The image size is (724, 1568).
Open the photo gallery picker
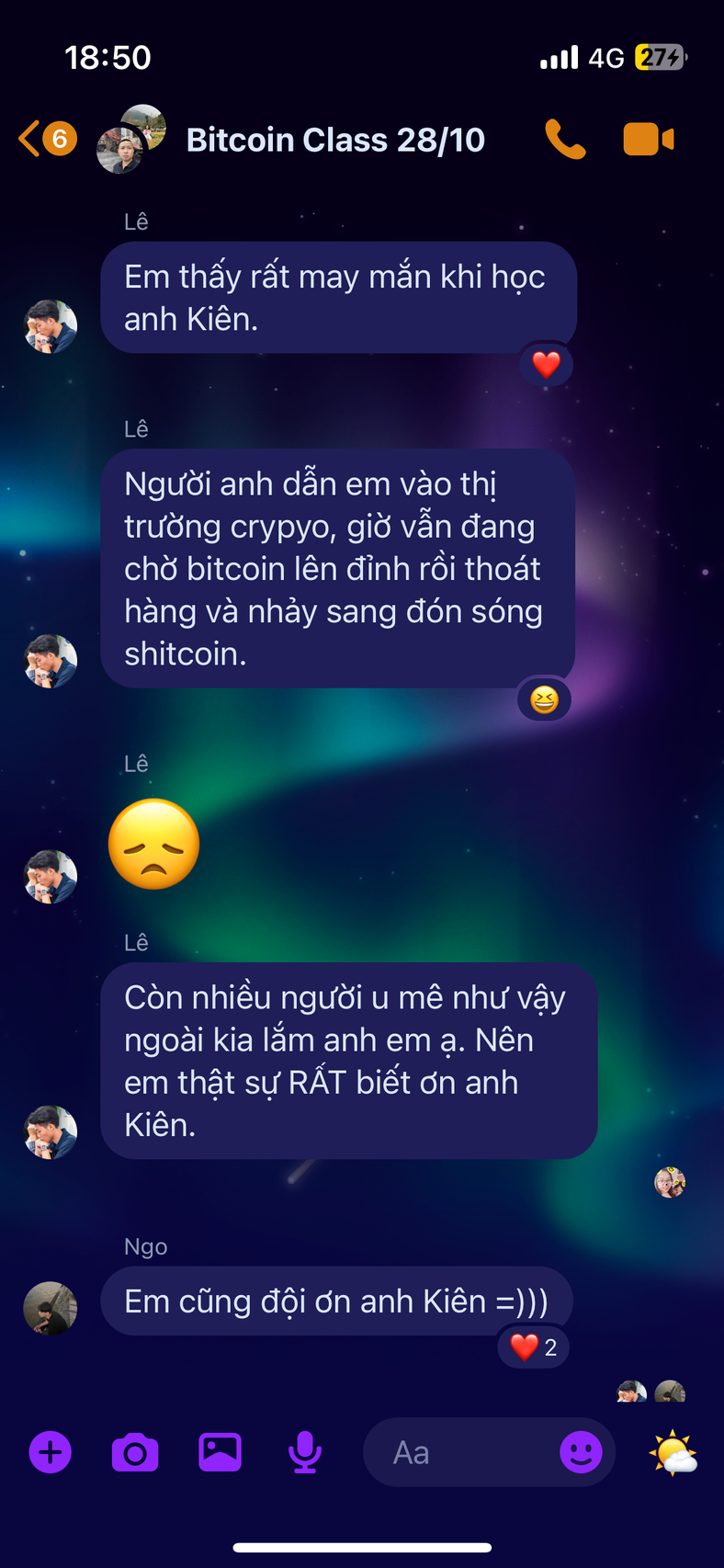tap(220, 1453)
